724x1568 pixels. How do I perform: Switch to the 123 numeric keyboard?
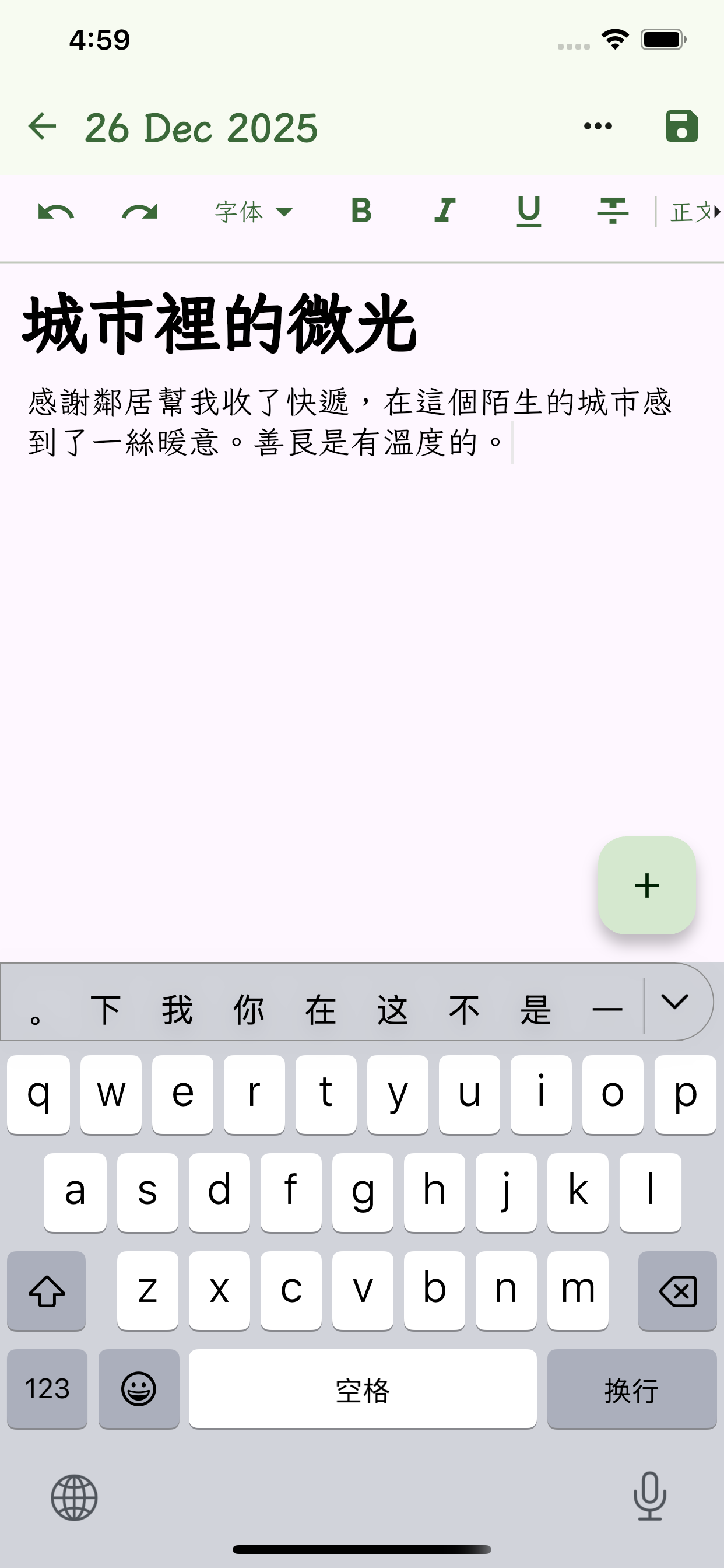tap(46, 1389)
